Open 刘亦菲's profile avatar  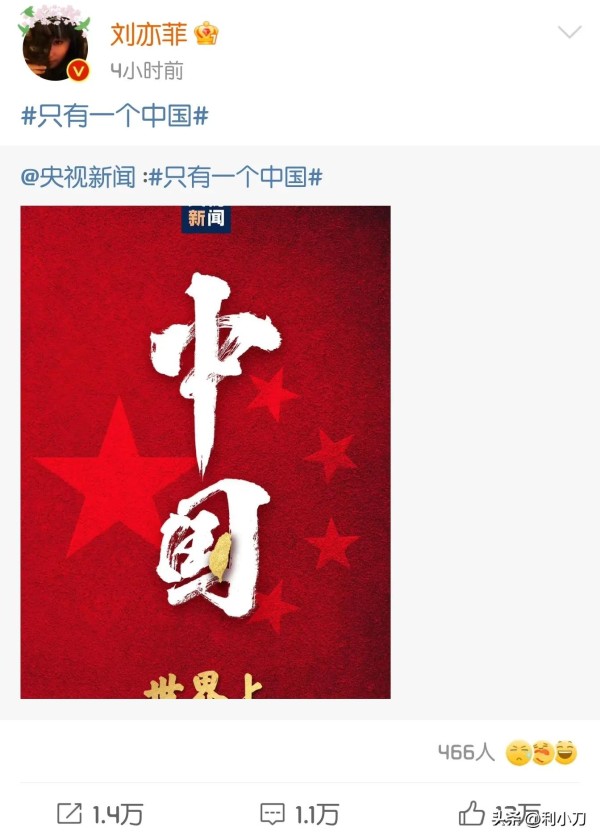[55, 45]
